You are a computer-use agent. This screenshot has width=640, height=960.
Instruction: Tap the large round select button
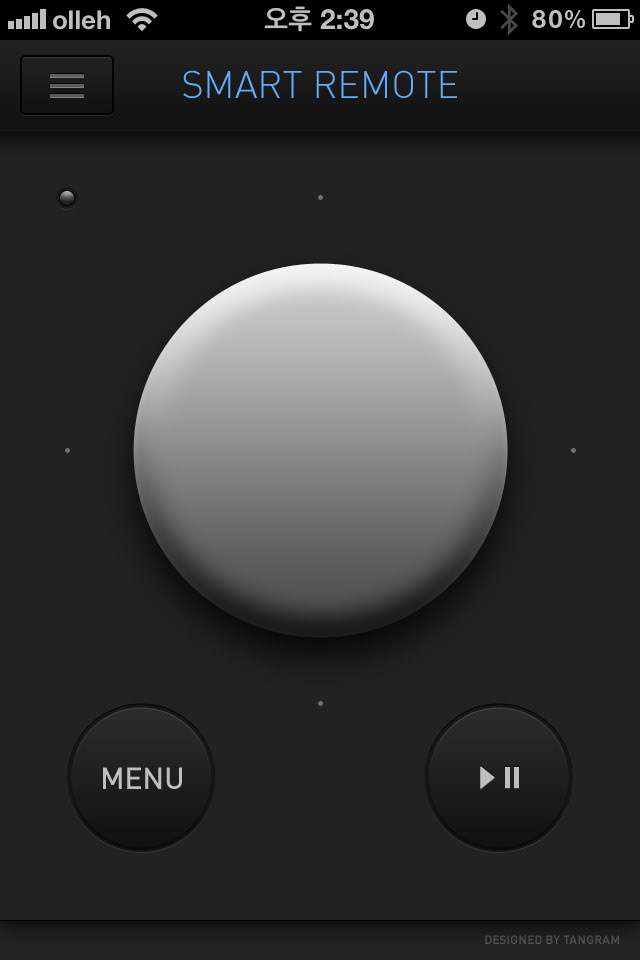coord(320,450)
